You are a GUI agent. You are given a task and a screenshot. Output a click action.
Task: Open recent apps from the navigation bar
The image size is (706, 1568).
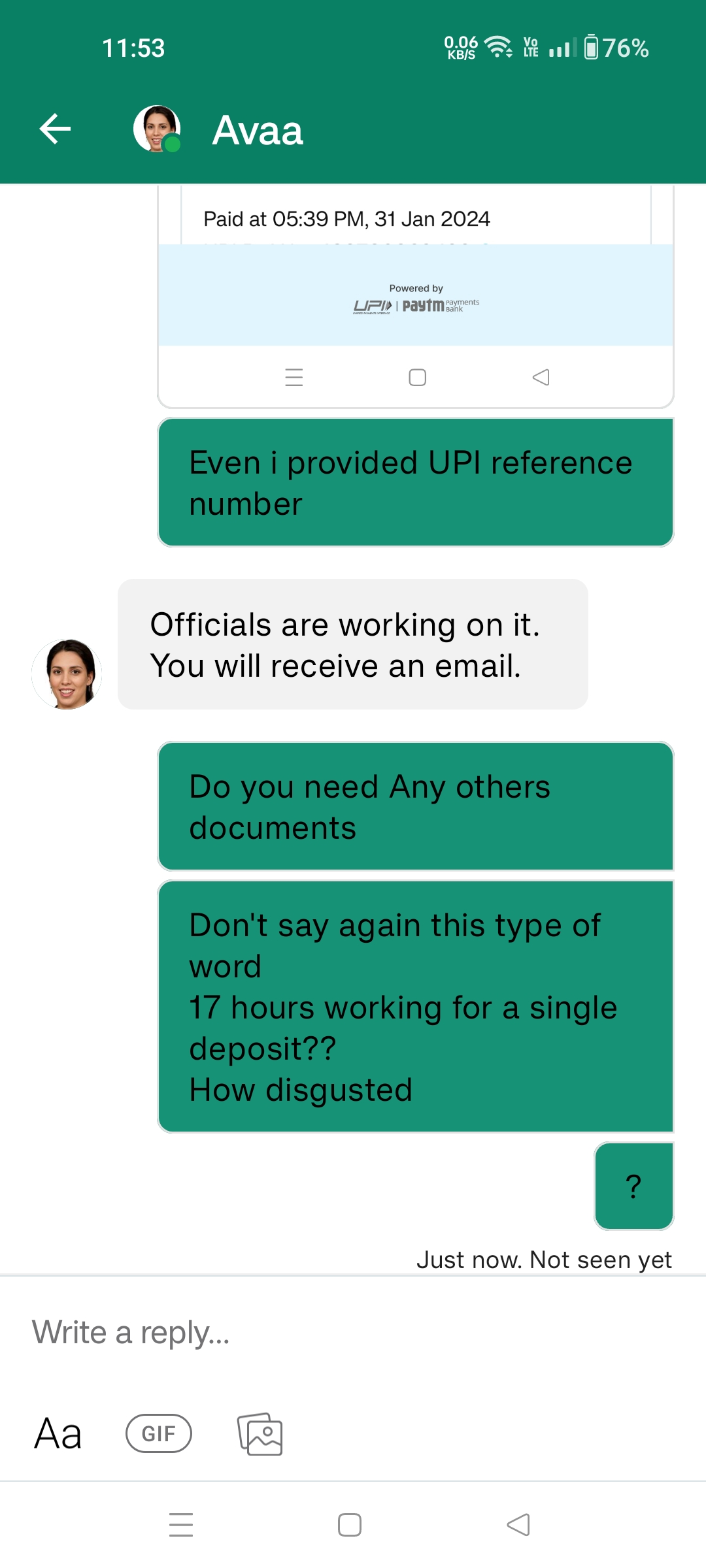(x=181, y=1525)
